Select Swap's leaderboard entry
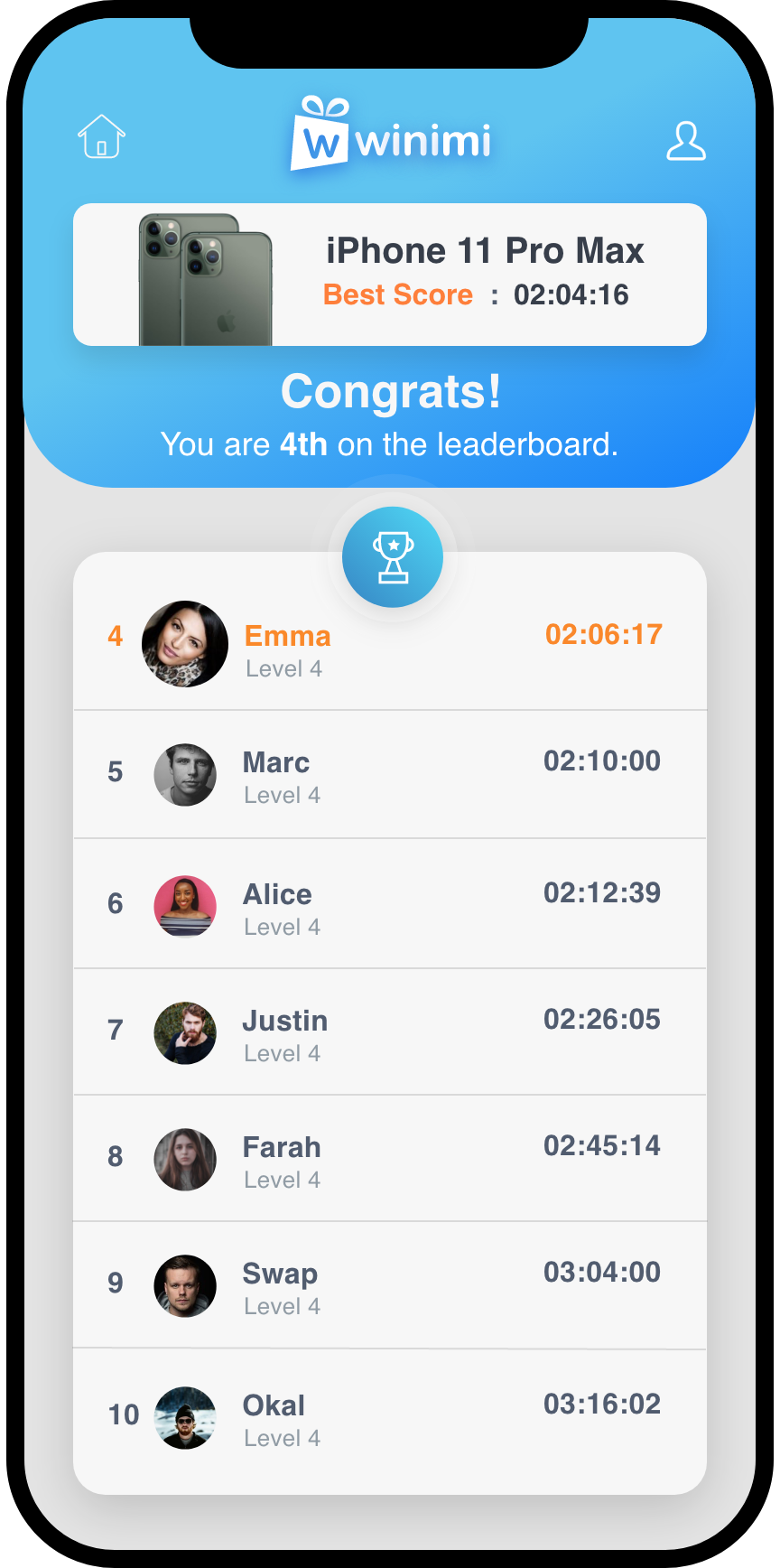This screenshot has height=1568, width=780. (x=390, y=1285)
